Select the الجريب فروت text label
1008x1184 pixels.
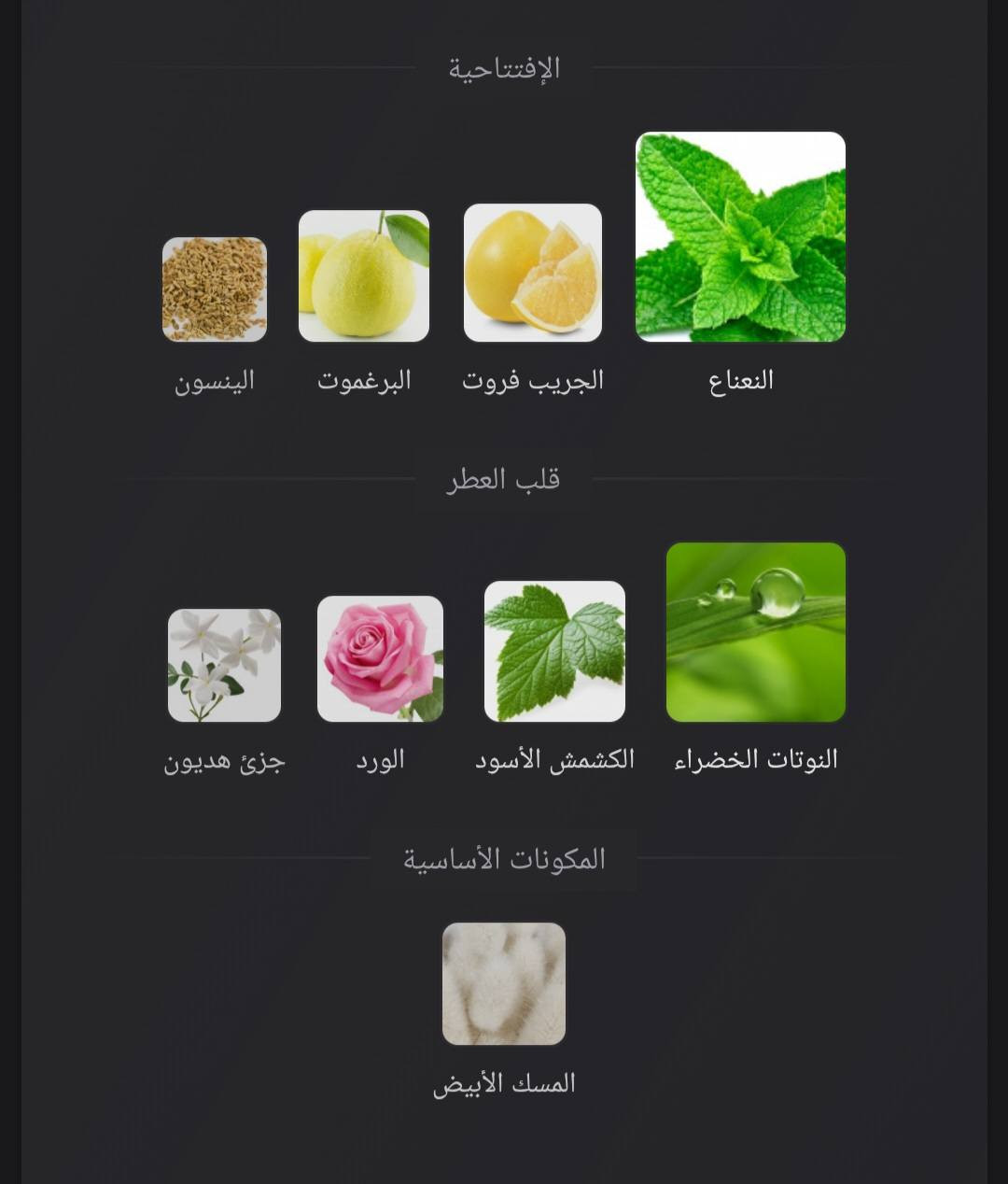(x=533, y=379)
